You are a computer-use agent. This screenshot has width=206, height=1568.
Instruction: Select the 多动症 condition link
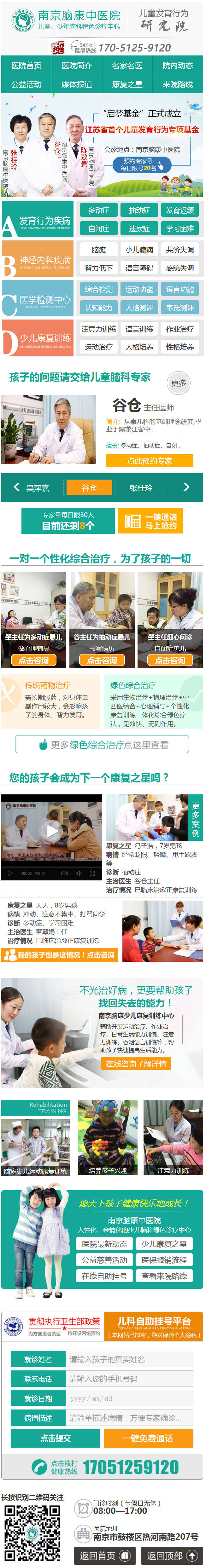pos(98,210)
